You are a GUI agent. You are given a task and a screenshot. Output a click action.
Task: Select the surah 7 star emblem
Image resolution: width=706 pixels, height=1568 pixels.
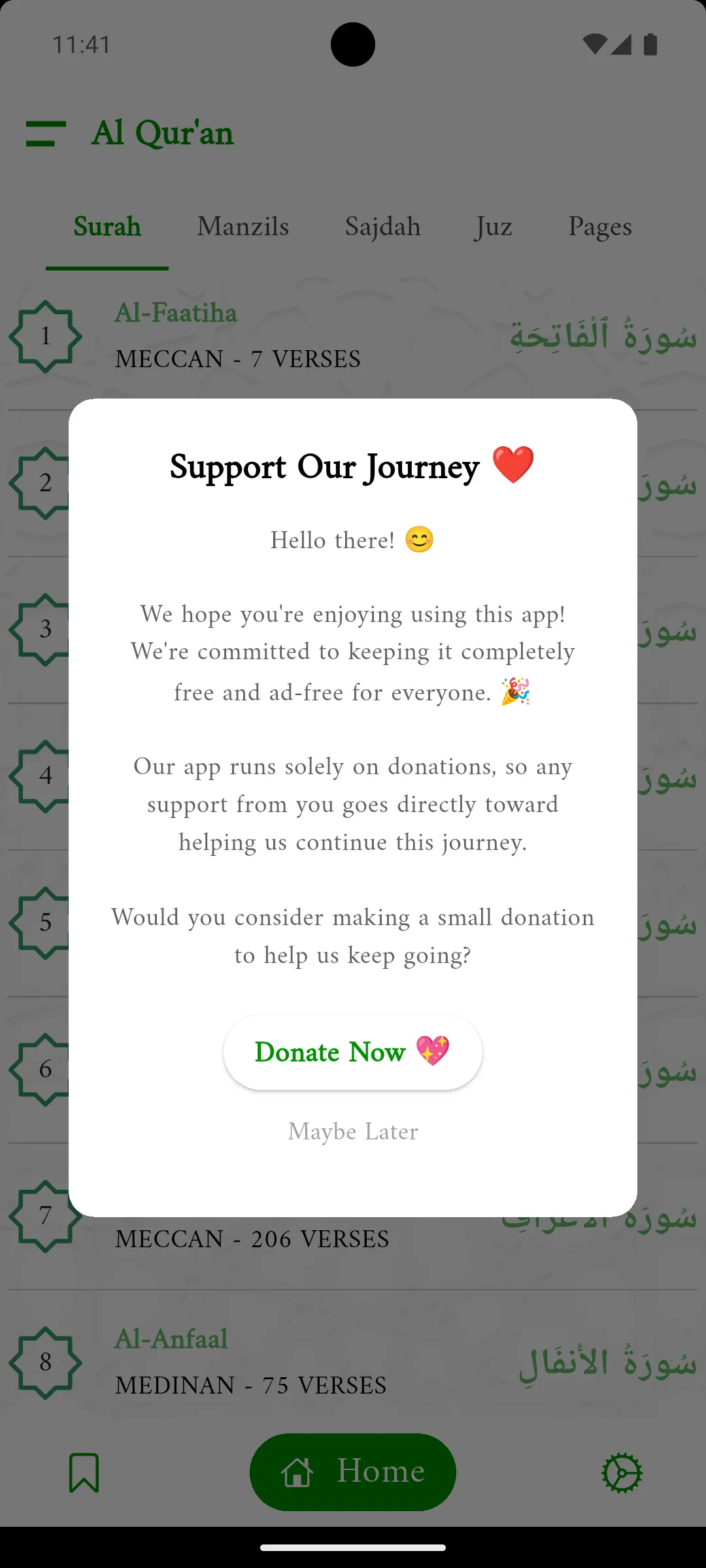tap(46, 1217)
